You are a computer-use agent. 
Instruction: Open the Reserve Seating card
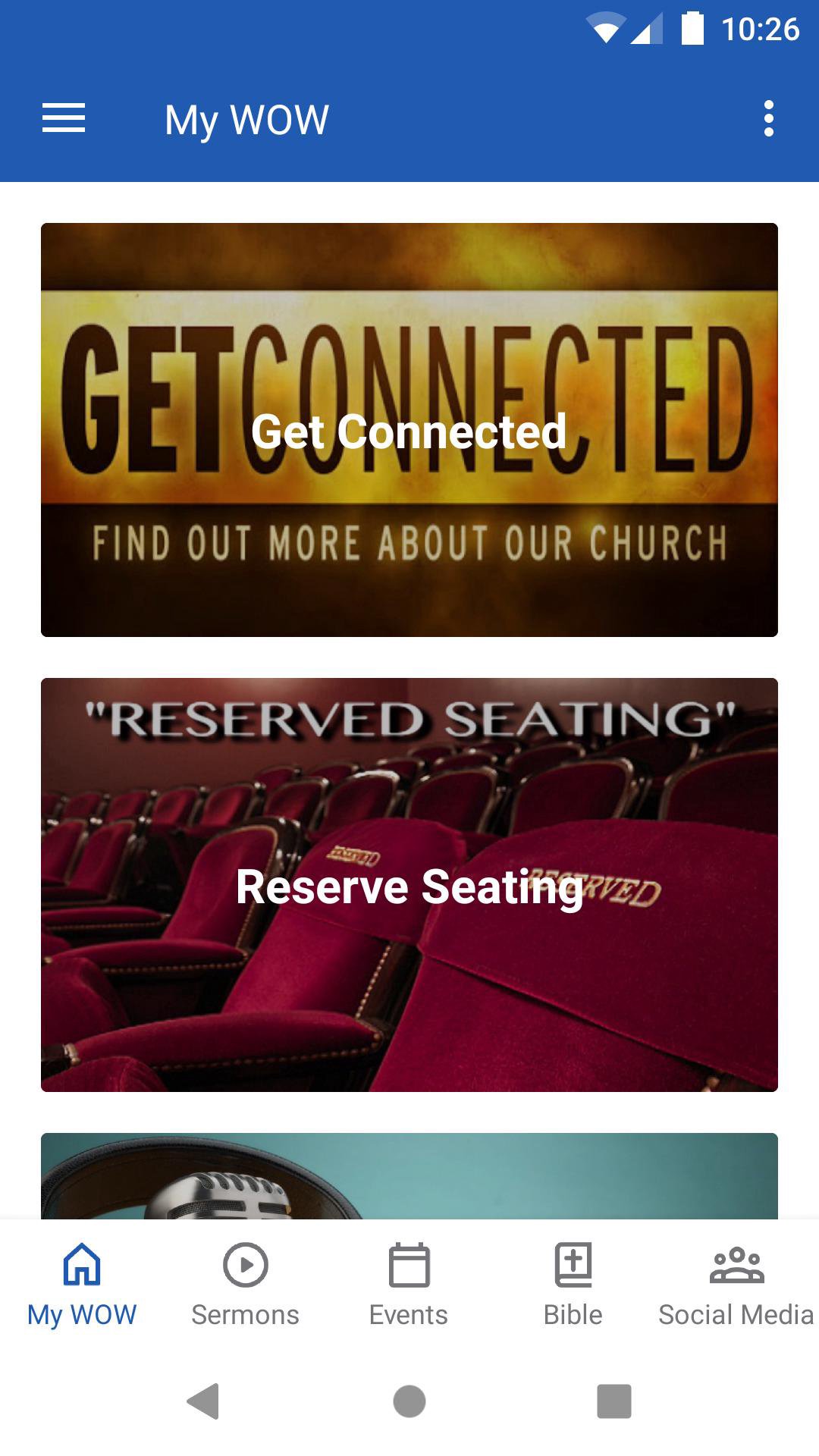coord(409,885)
